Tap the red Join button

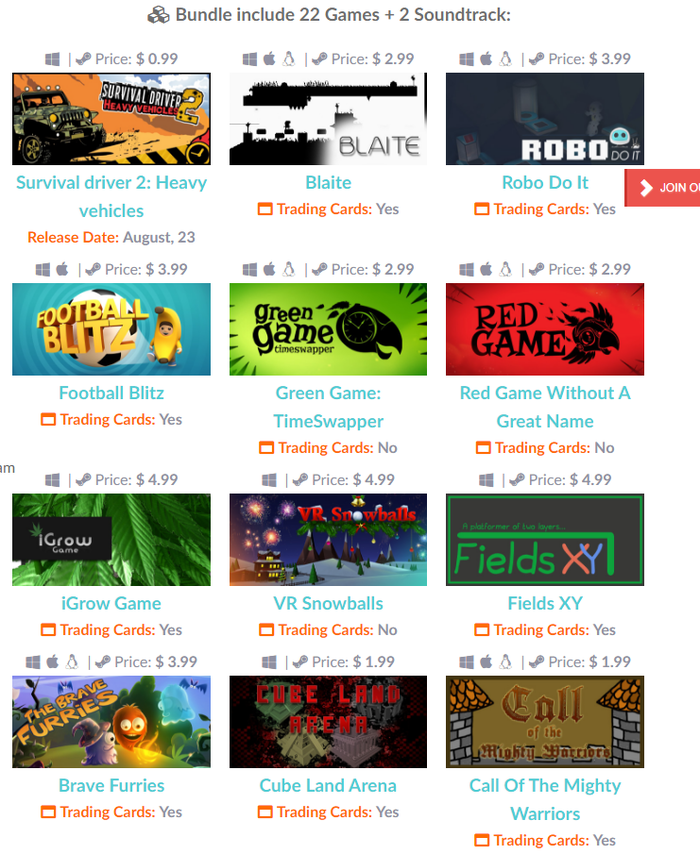(666, 188)
